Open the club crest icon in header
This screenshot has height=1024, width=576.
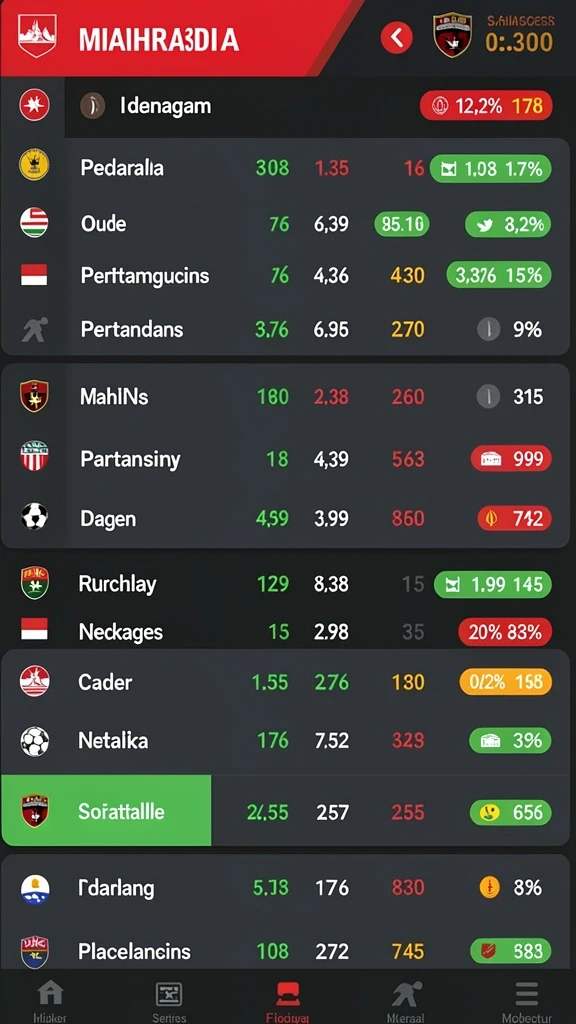(x=453, y=35)
